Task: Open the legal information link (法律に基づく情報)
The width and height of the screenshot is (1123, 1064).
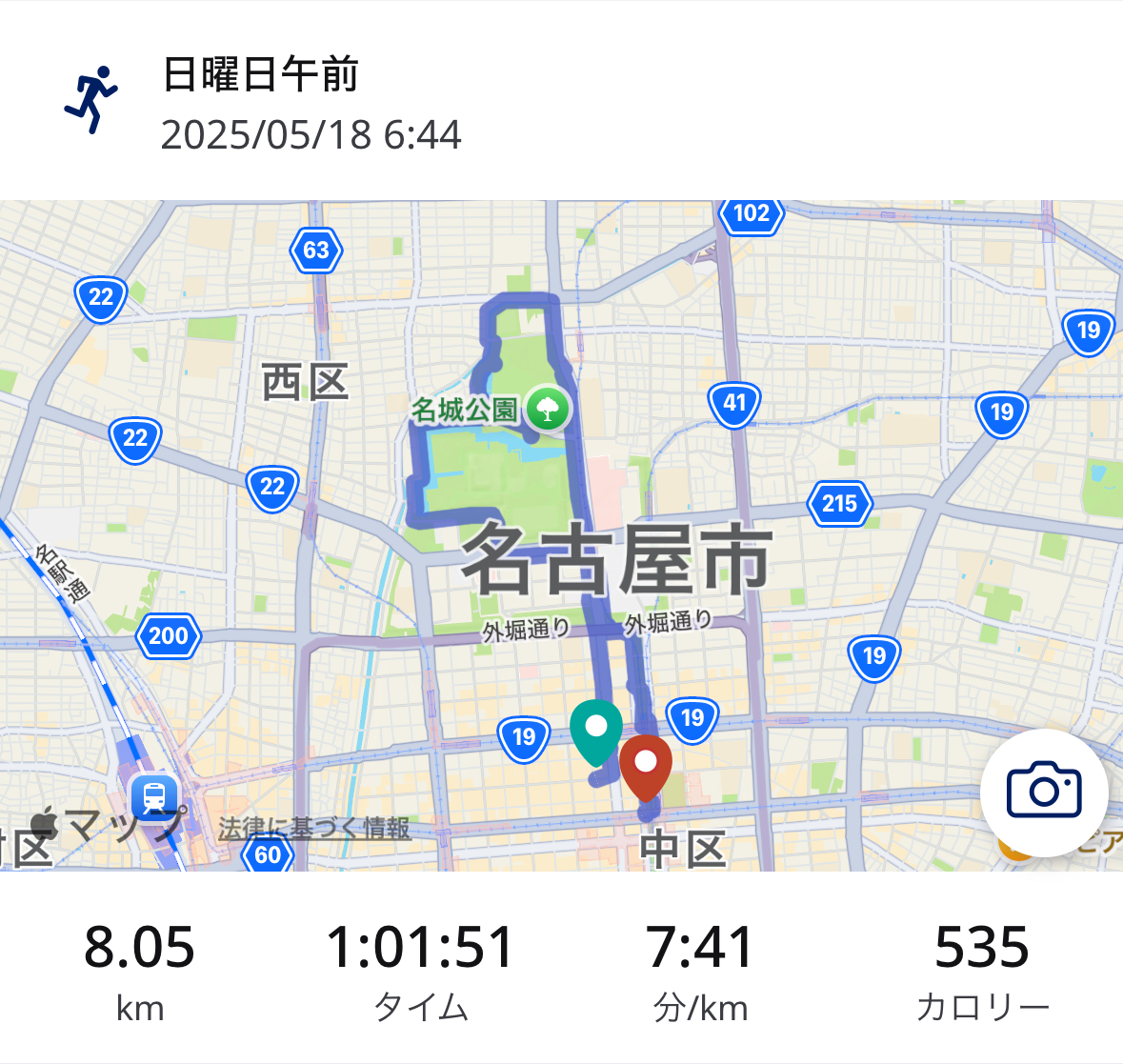Action: 314,829
